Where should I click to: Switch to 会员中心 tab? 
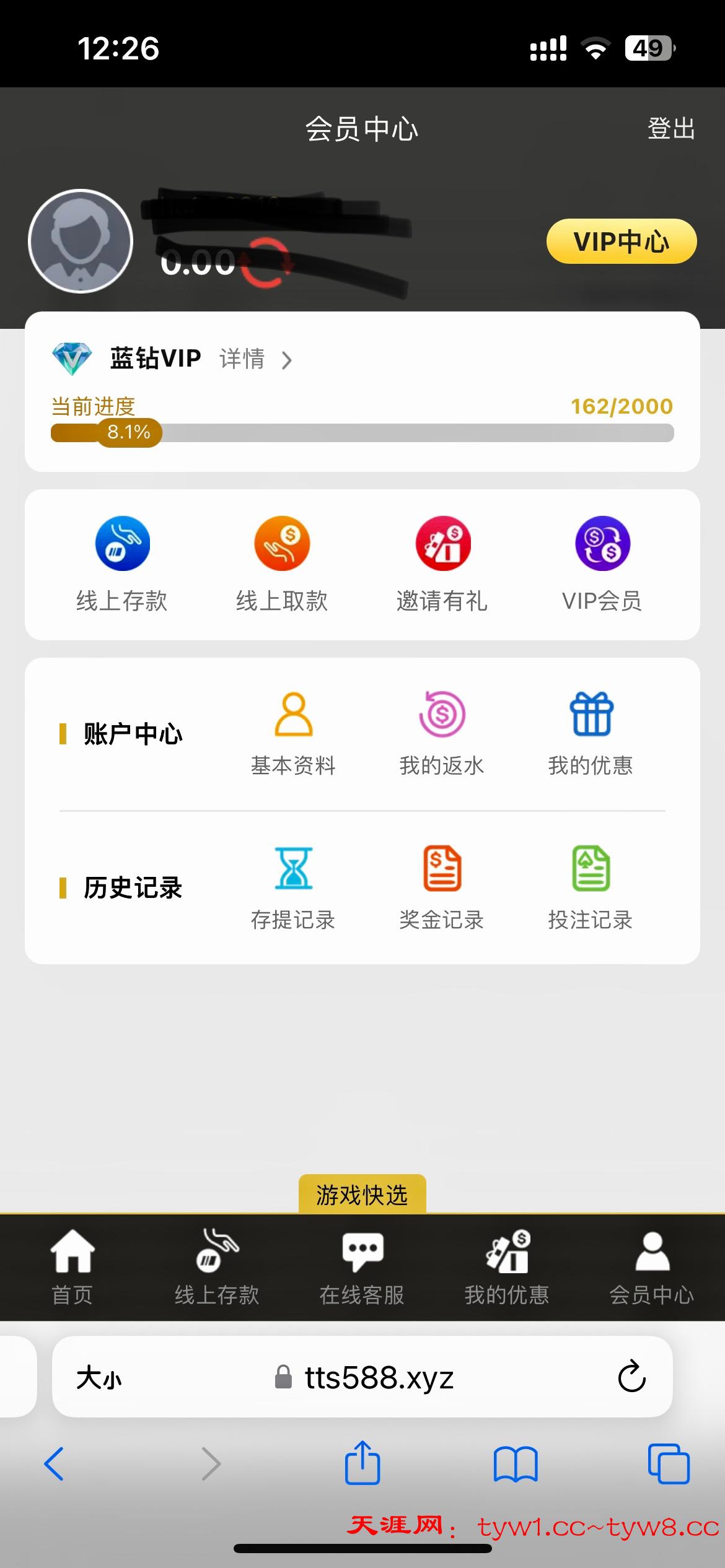pos(652,1267)
